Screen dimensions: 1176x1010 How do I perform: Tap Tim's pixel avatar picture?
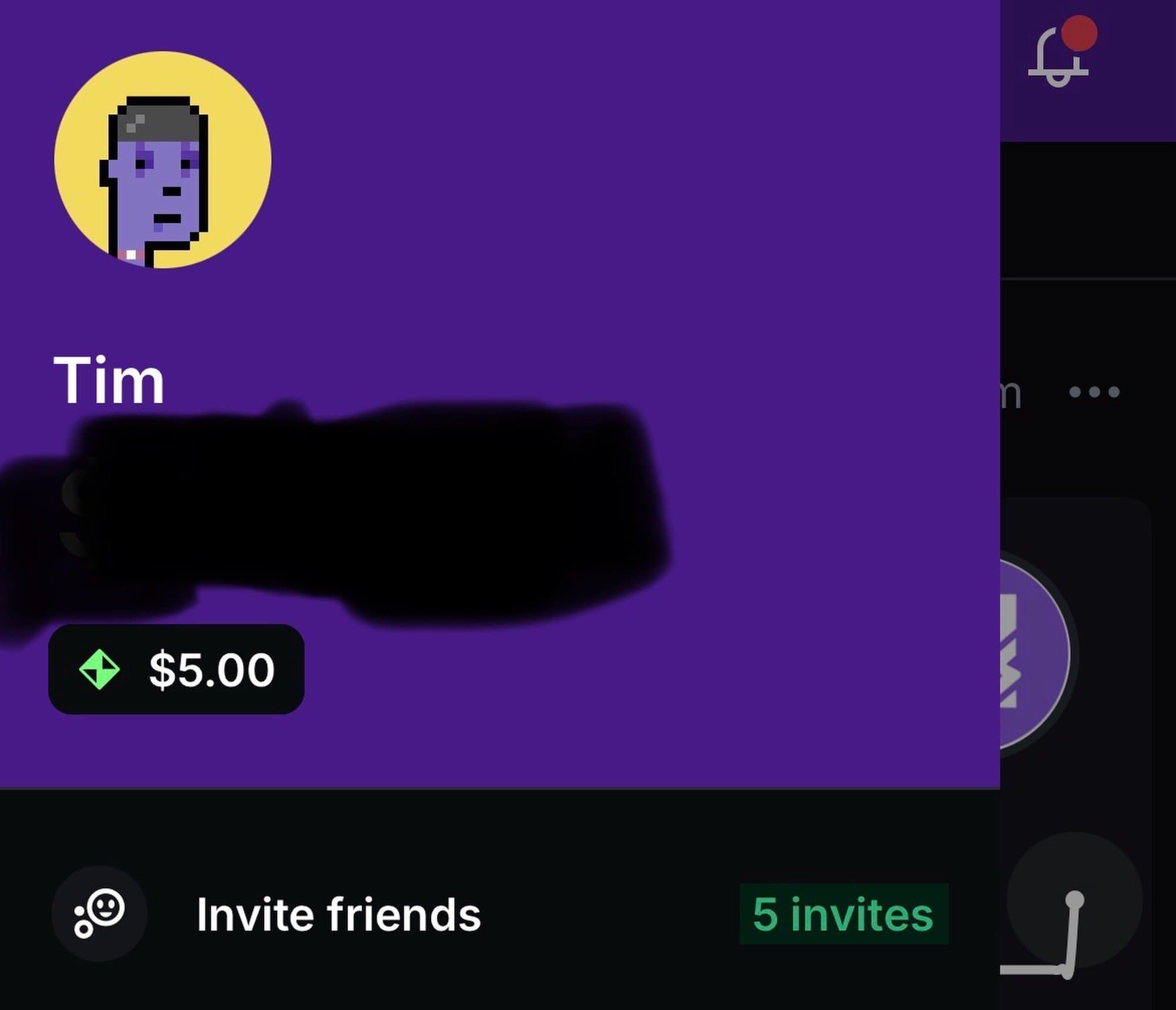click(163, 160)
